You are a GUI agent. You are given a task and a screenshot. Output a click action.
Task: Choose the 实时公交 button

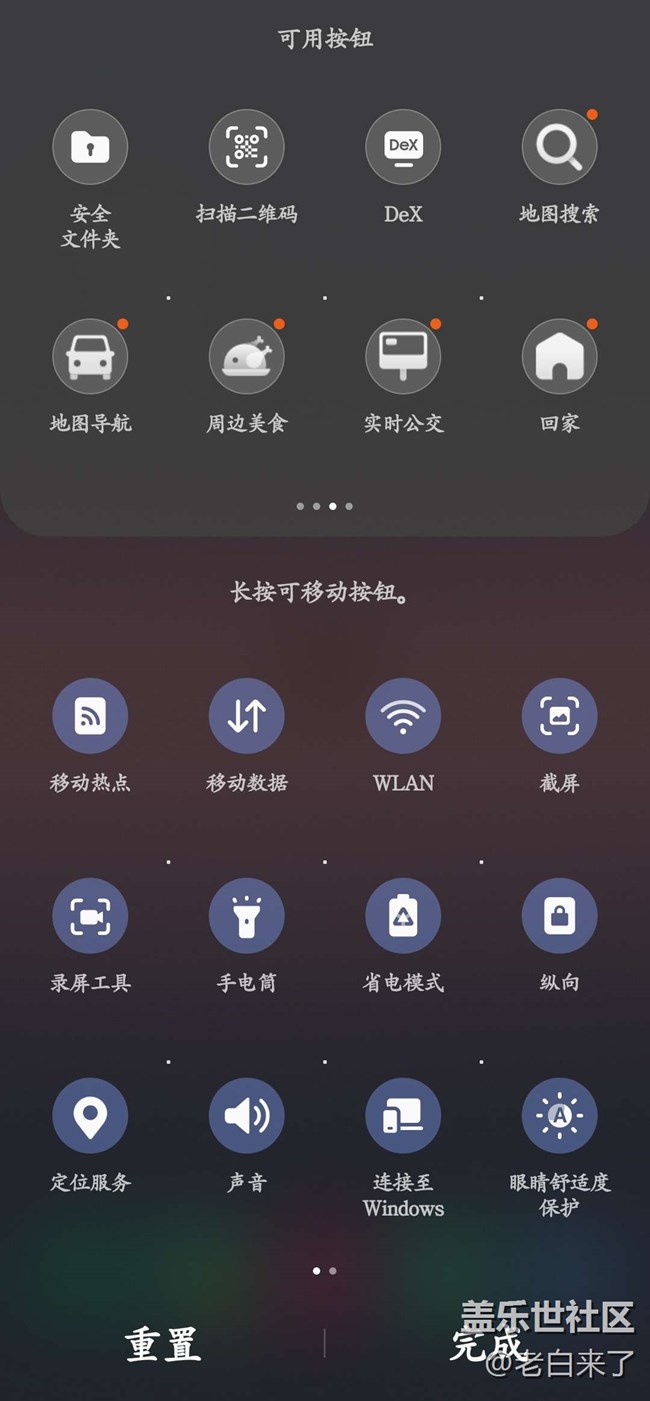[403, 357]
